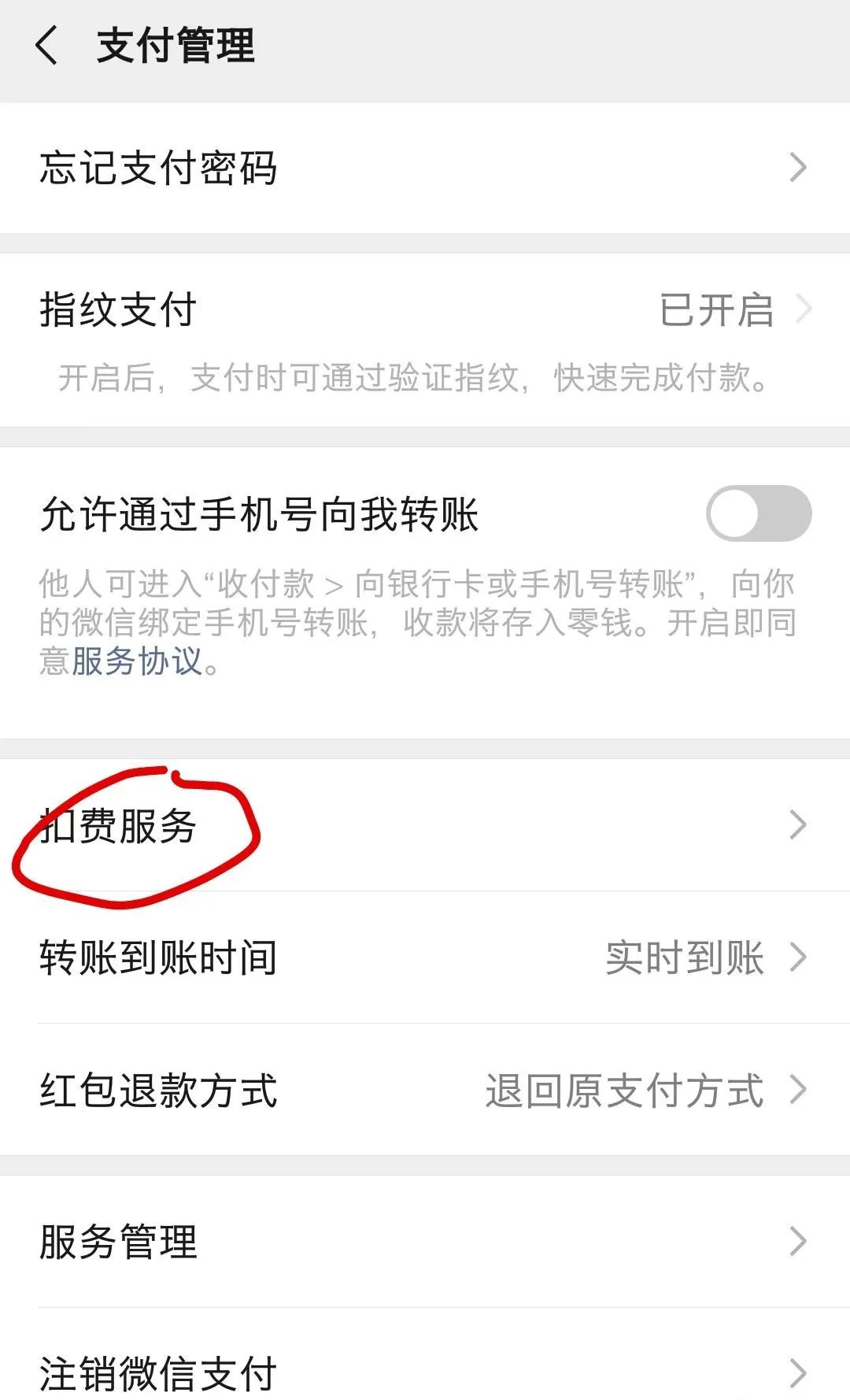Select 注销微信支付 option

pyautogui.click(x=425, y=1372)
